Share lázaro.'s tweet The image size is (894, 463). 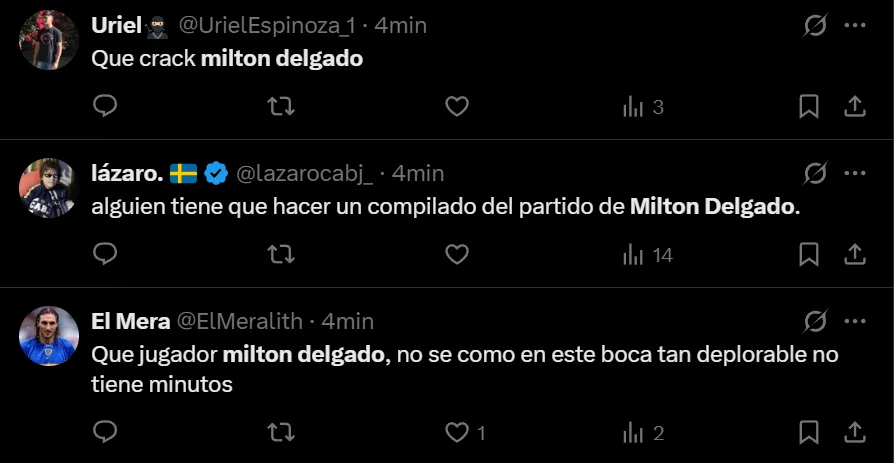[x=855, y=255]
